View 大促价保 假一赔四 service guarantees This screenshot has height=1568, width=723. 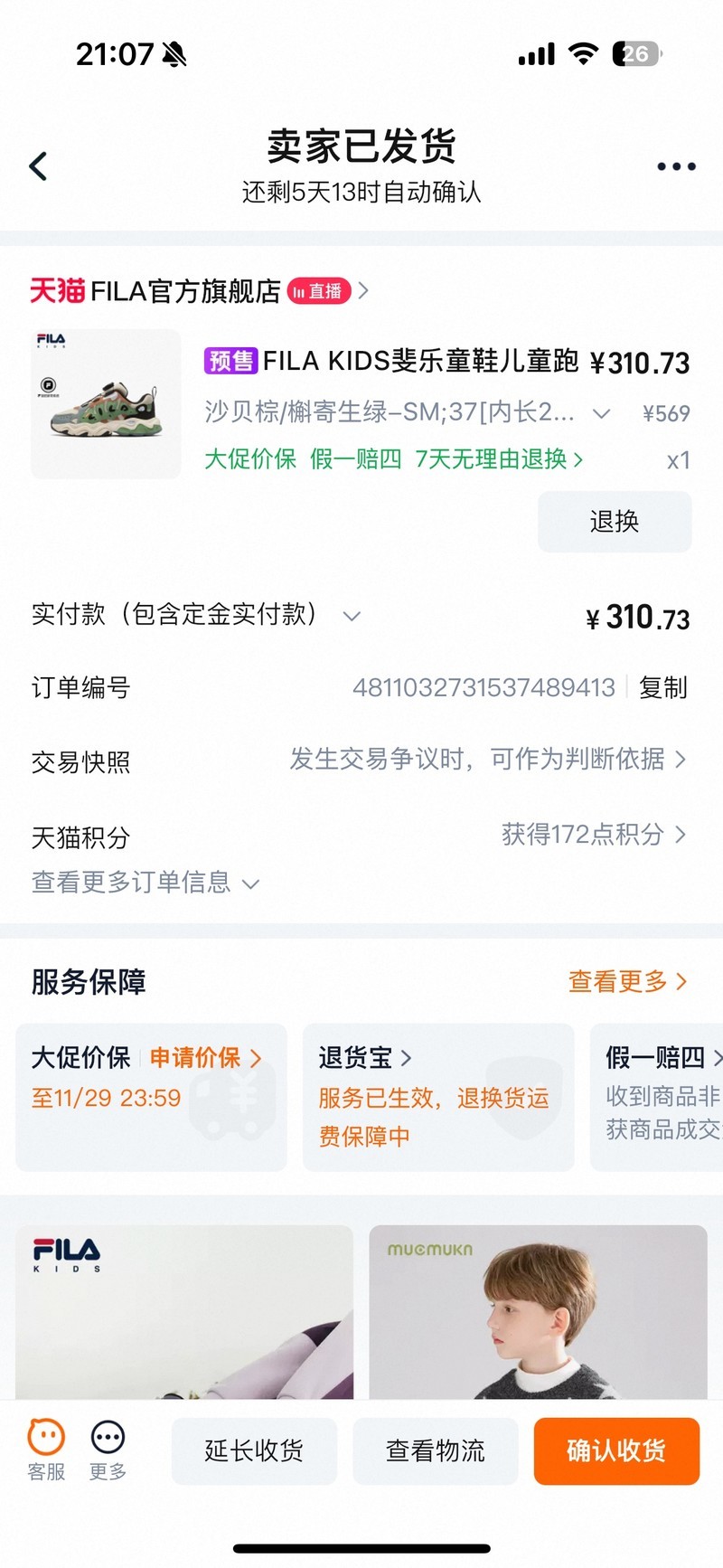click(393, 459)
